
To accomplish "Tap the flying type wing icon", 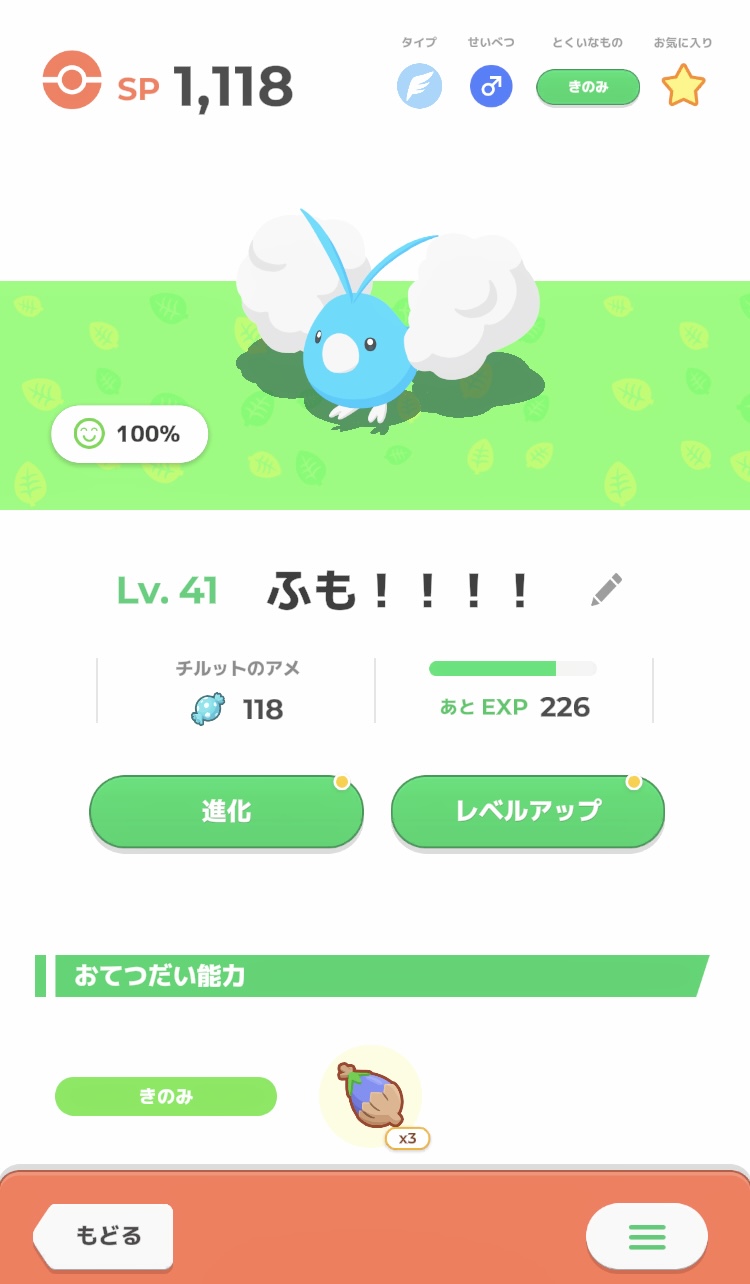I will 419,87.
